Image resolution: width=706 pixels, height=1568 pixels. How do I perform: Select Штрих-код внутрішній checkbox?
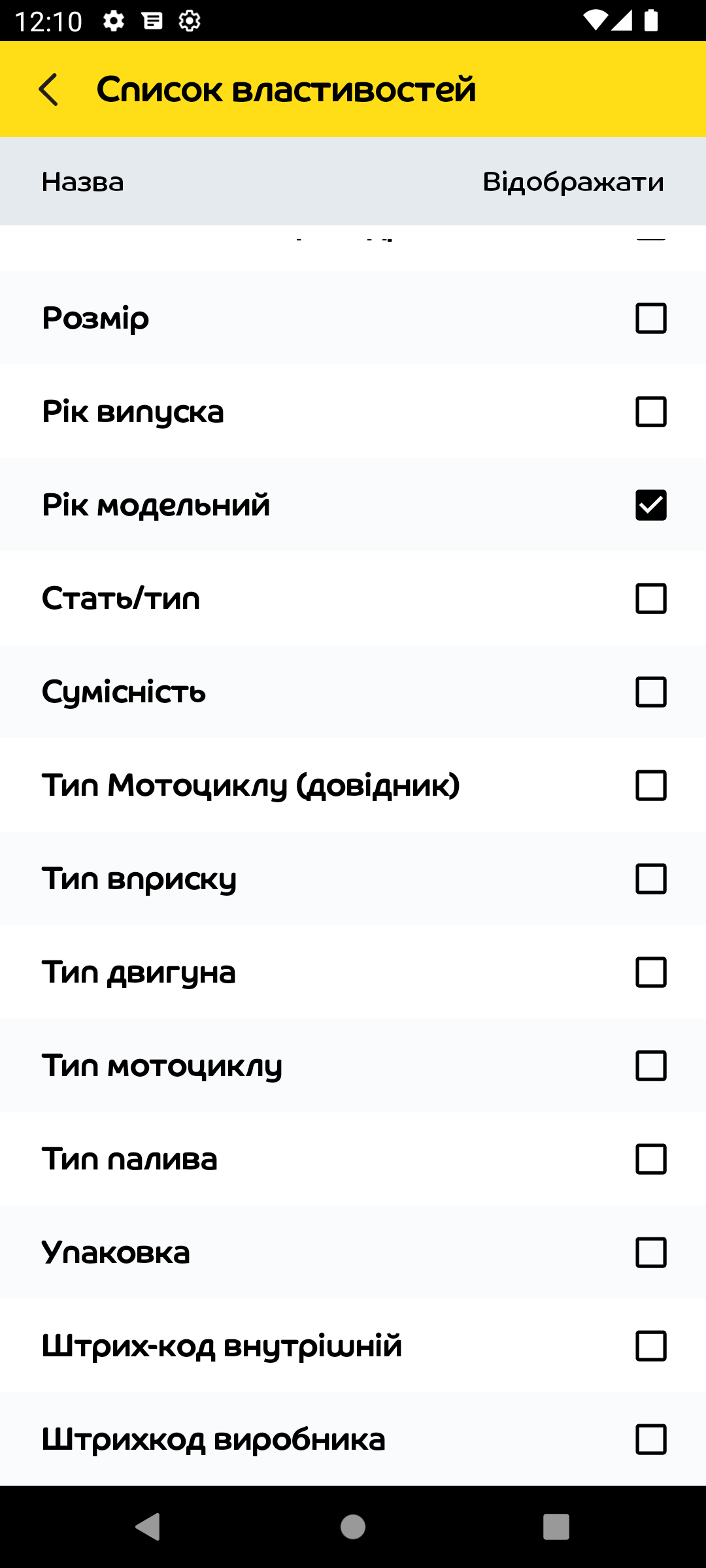click(x=650, y=1346)
